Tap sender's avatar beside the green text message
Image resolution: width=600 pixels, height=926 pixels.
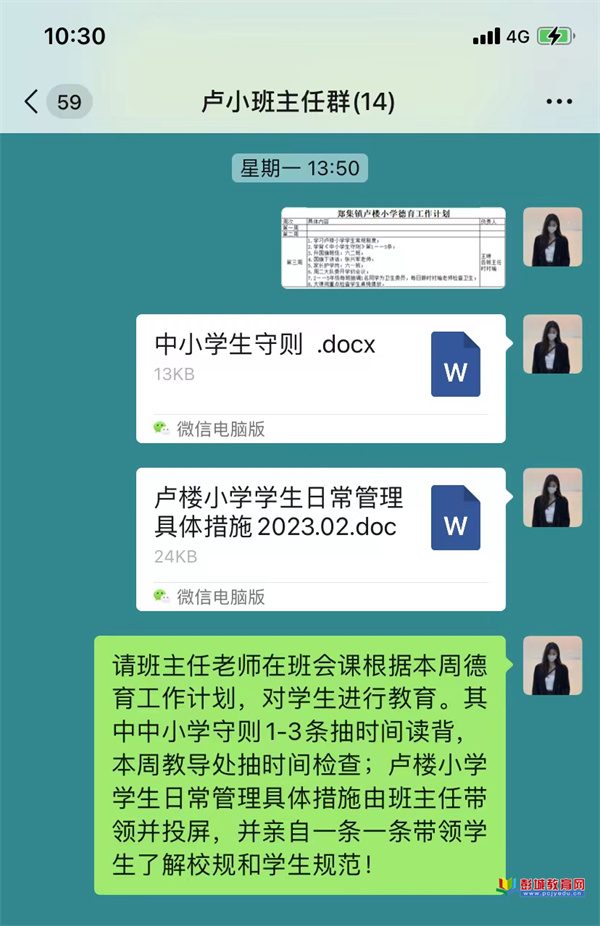[552, 665]
